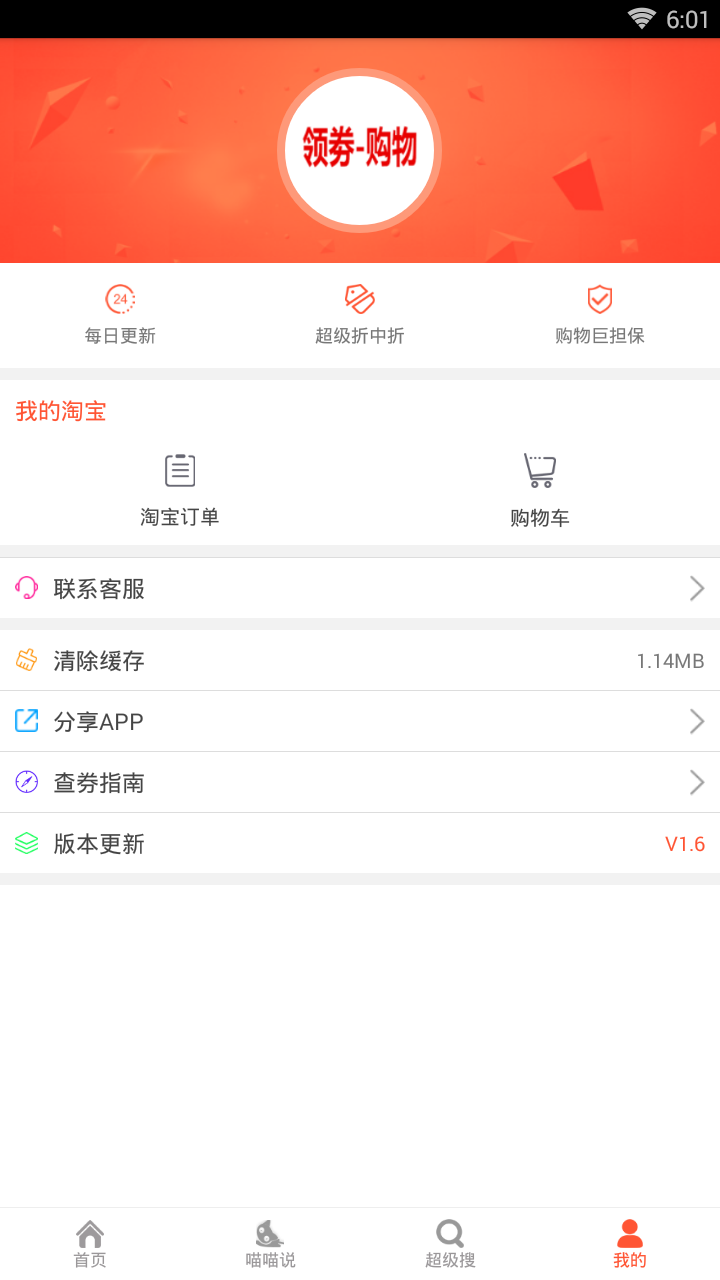Tap the compass icon beside 查券指南

click(27, 782)
